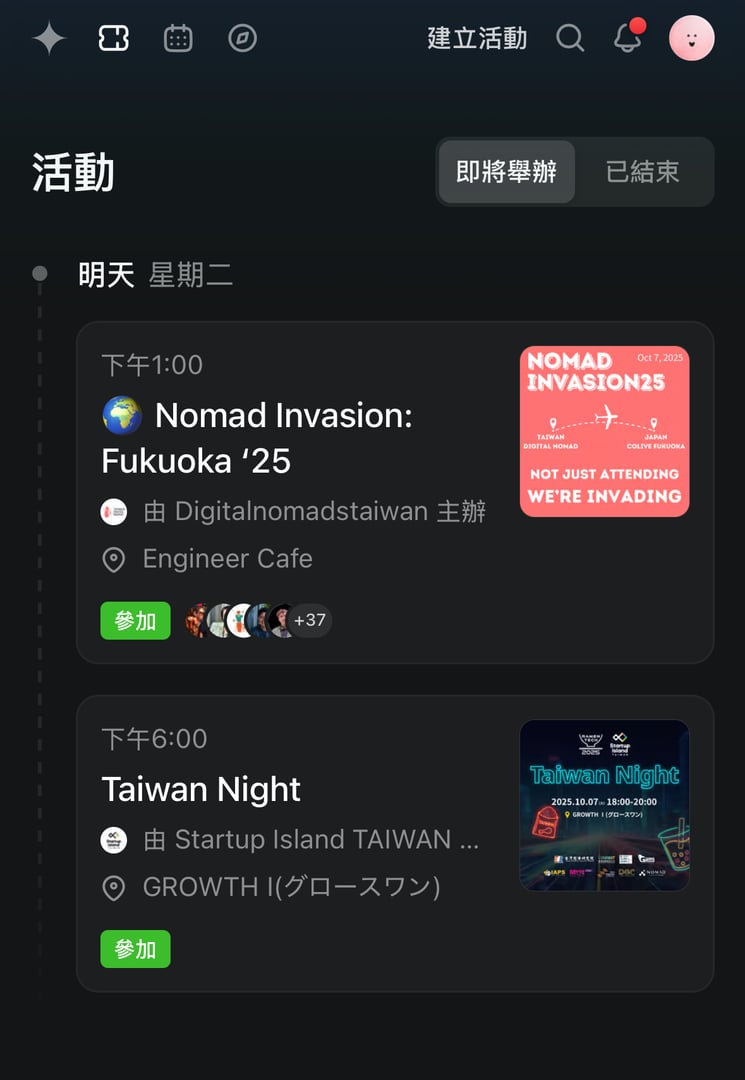Open the compass discover icon
Screen dimensions: 745x1080
click(x=243, y=39)
